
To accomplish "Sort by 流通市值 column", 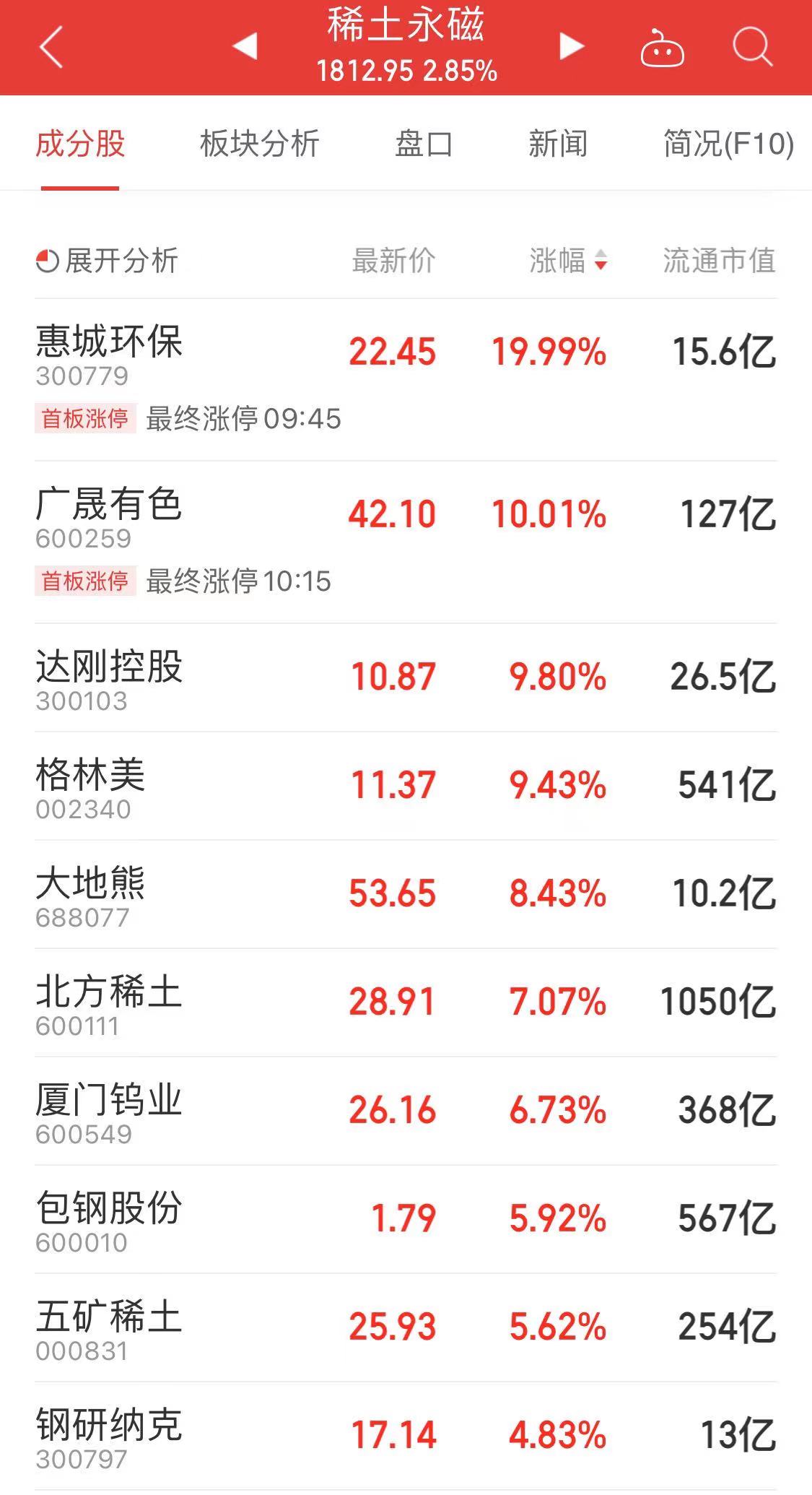I will [x=720, y=261].
